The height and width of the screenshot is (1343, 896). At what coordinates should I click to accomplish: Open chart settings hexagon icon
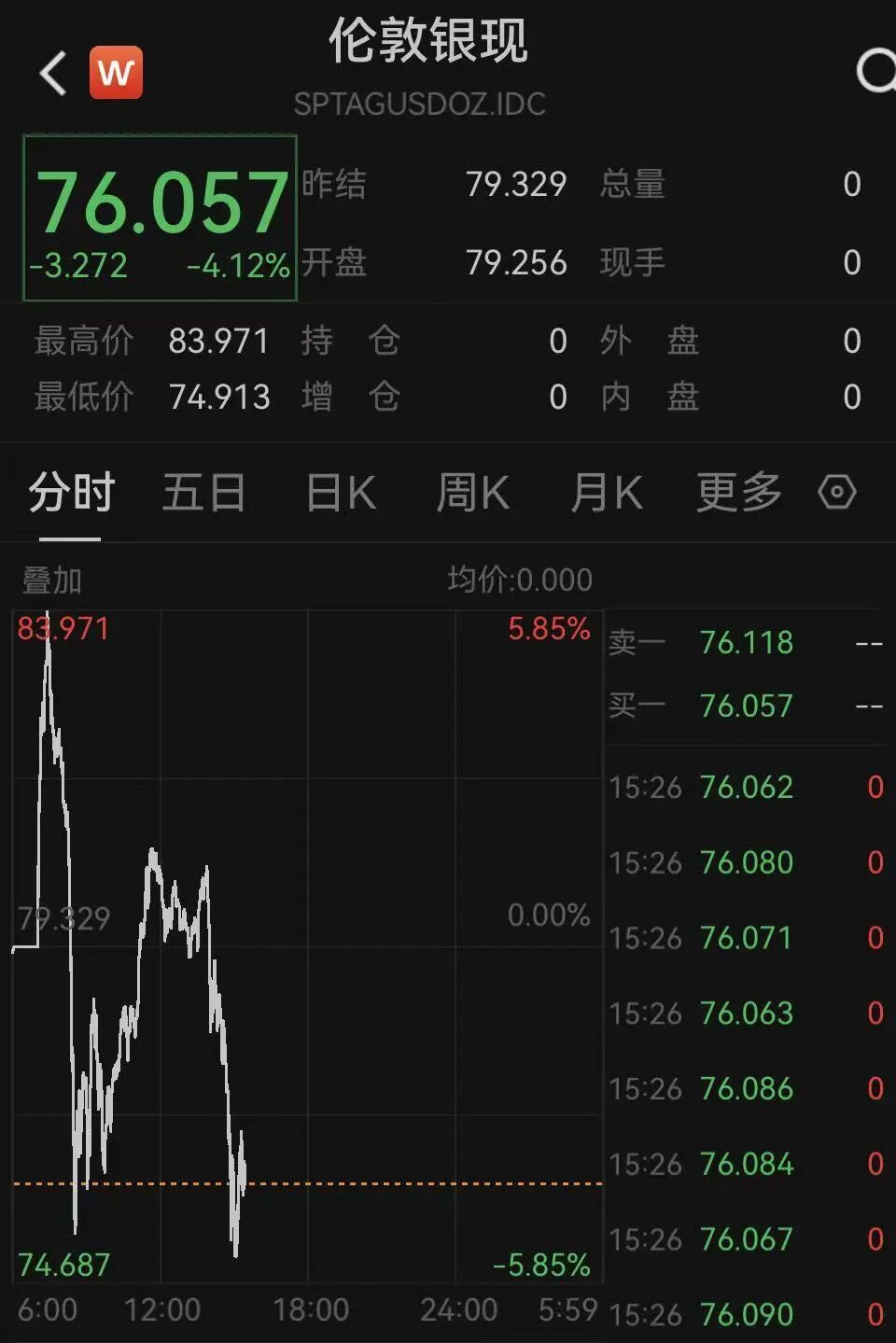tap(836, 492)
